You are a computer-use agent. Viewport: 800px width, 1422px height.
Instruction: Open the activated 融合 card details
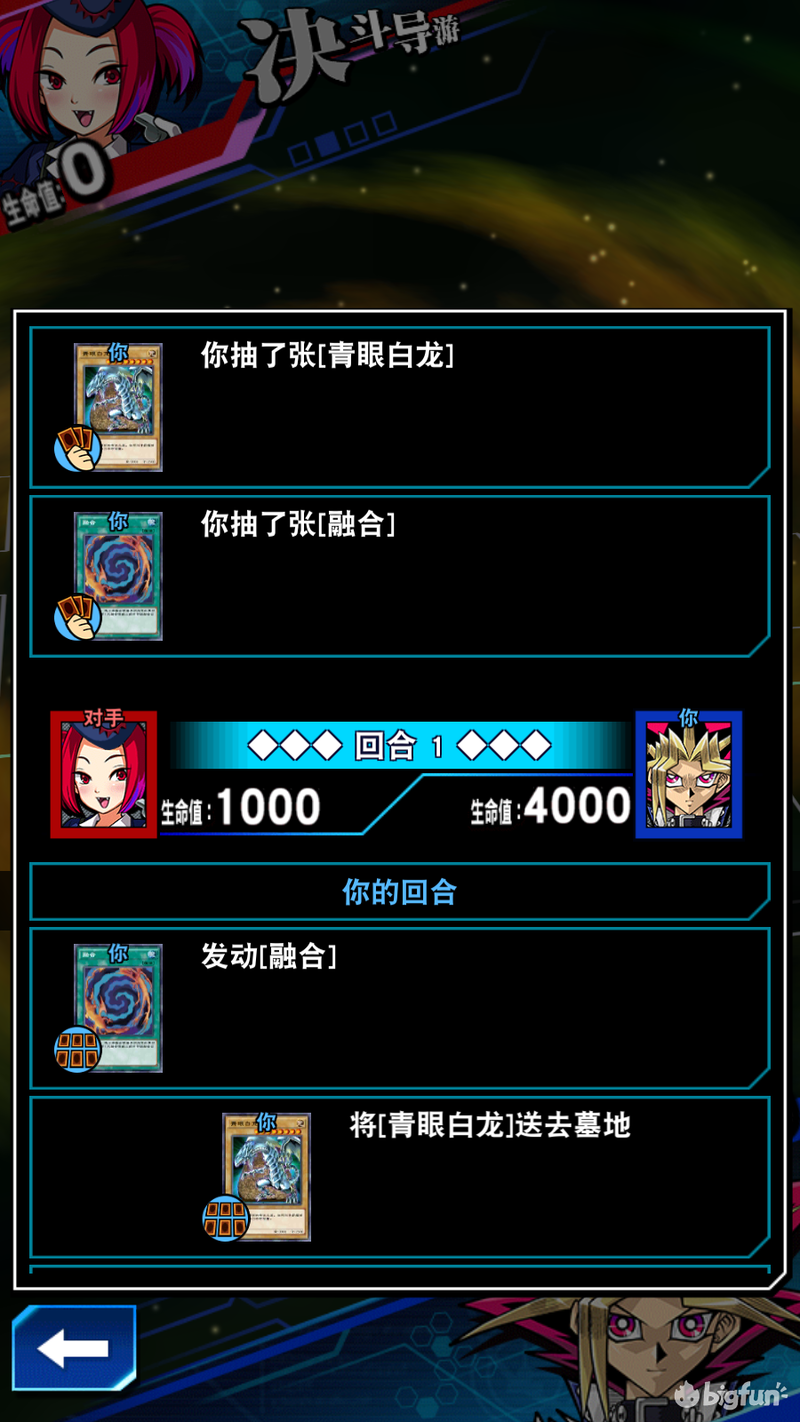tap(118, 1008)
